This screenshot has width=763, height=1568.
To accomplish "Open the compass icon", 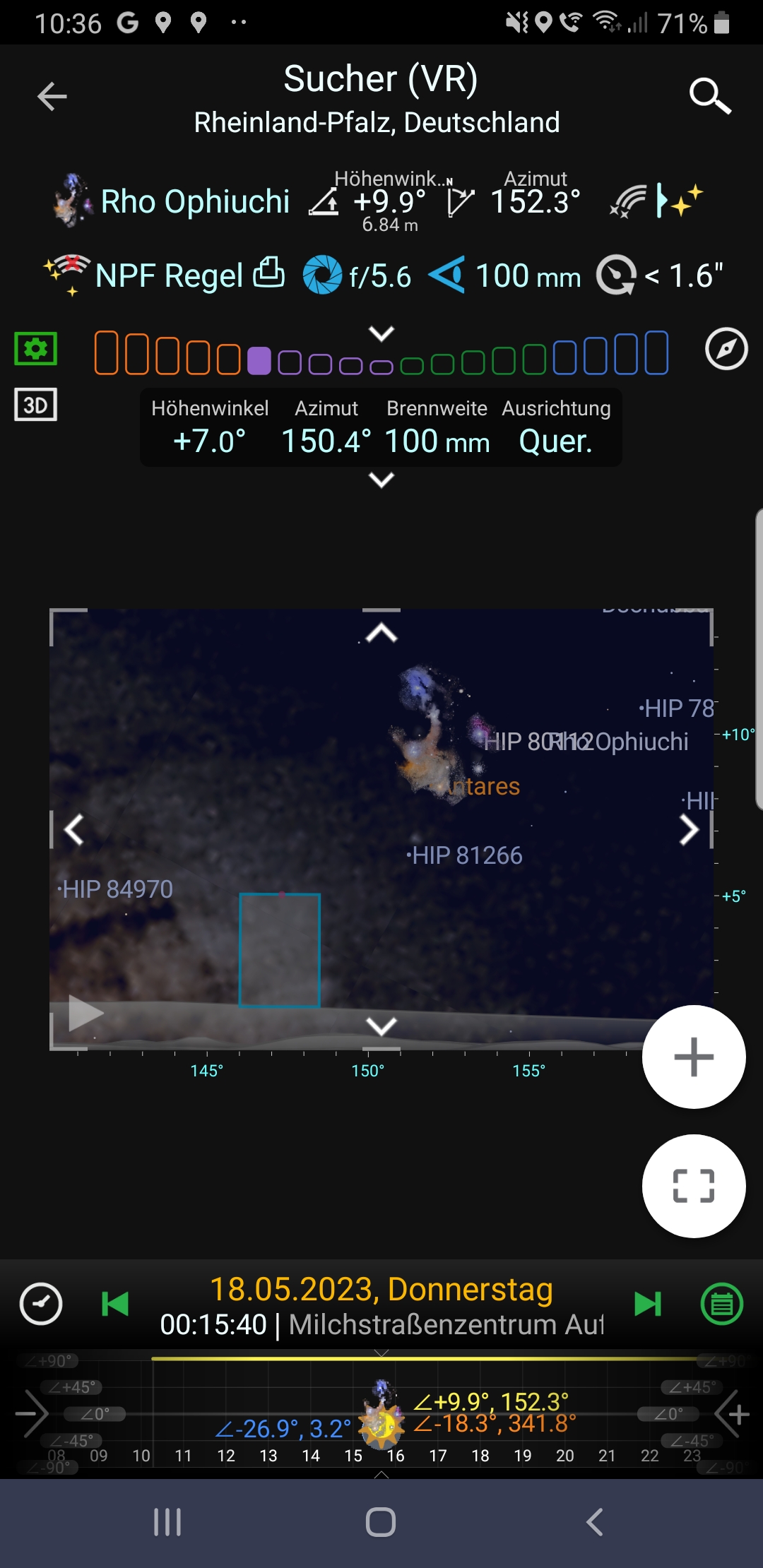I will coord(726,348).
